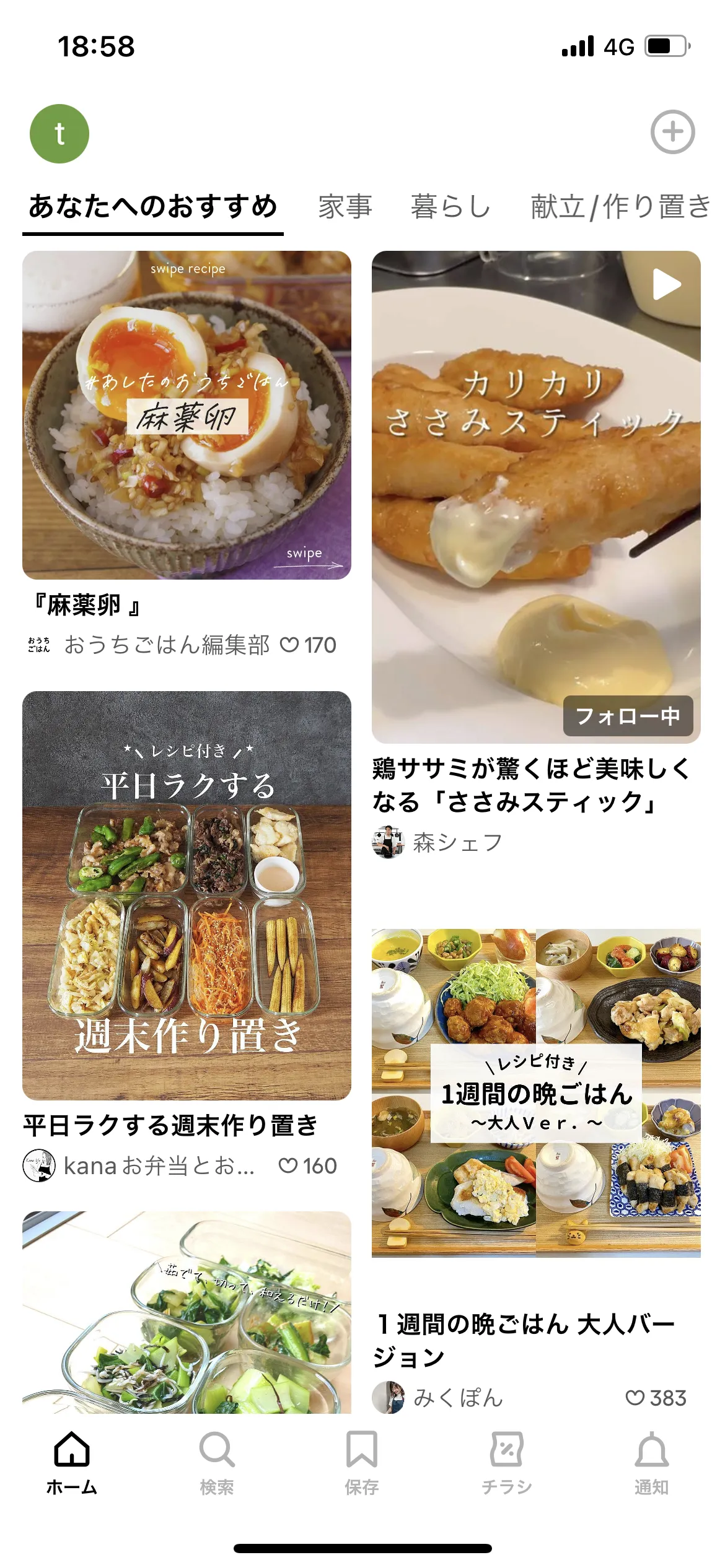Tap the plus icon to add content

pyautogui.click(x=672, y=132)
